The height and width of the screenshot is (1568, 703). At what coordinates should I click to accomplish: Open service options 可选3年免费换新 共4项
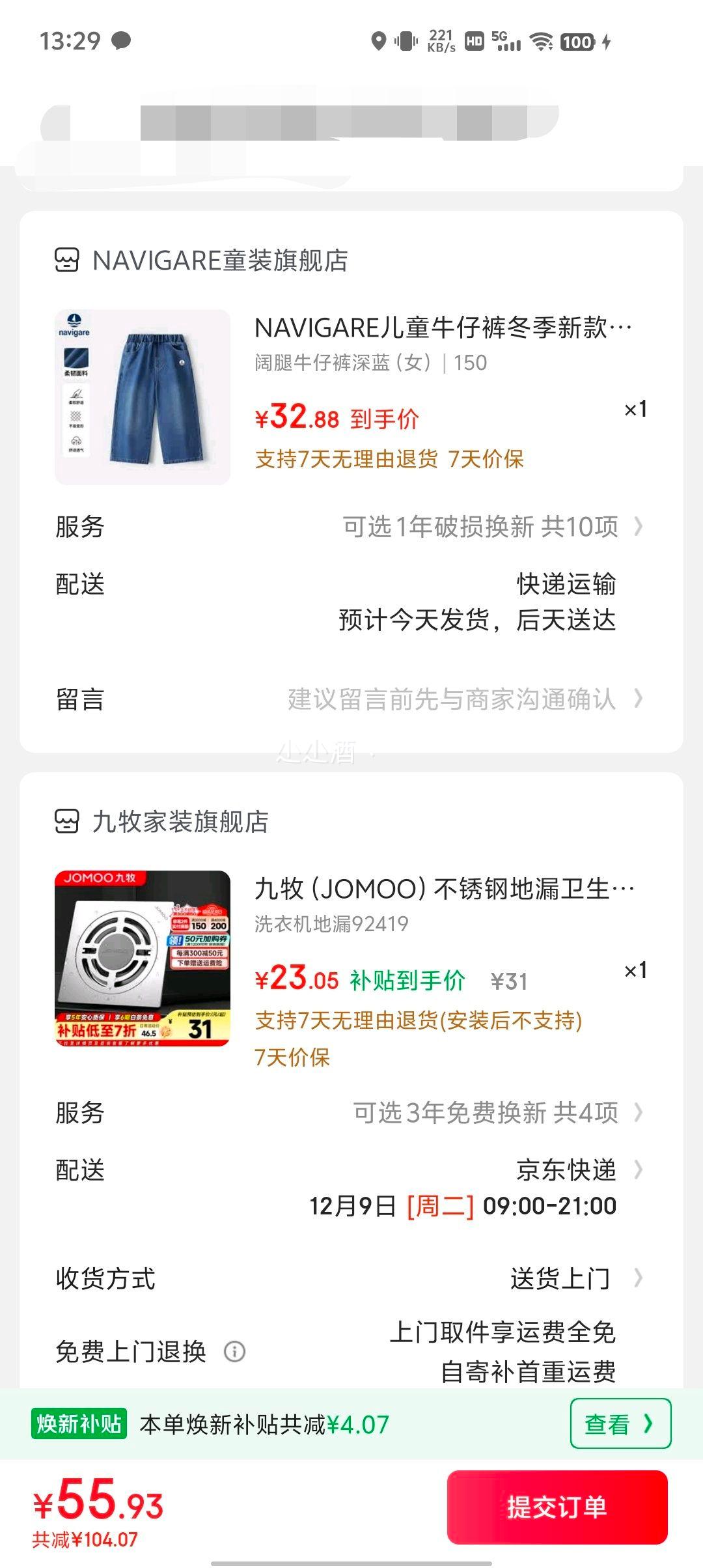click(496, 1113)
